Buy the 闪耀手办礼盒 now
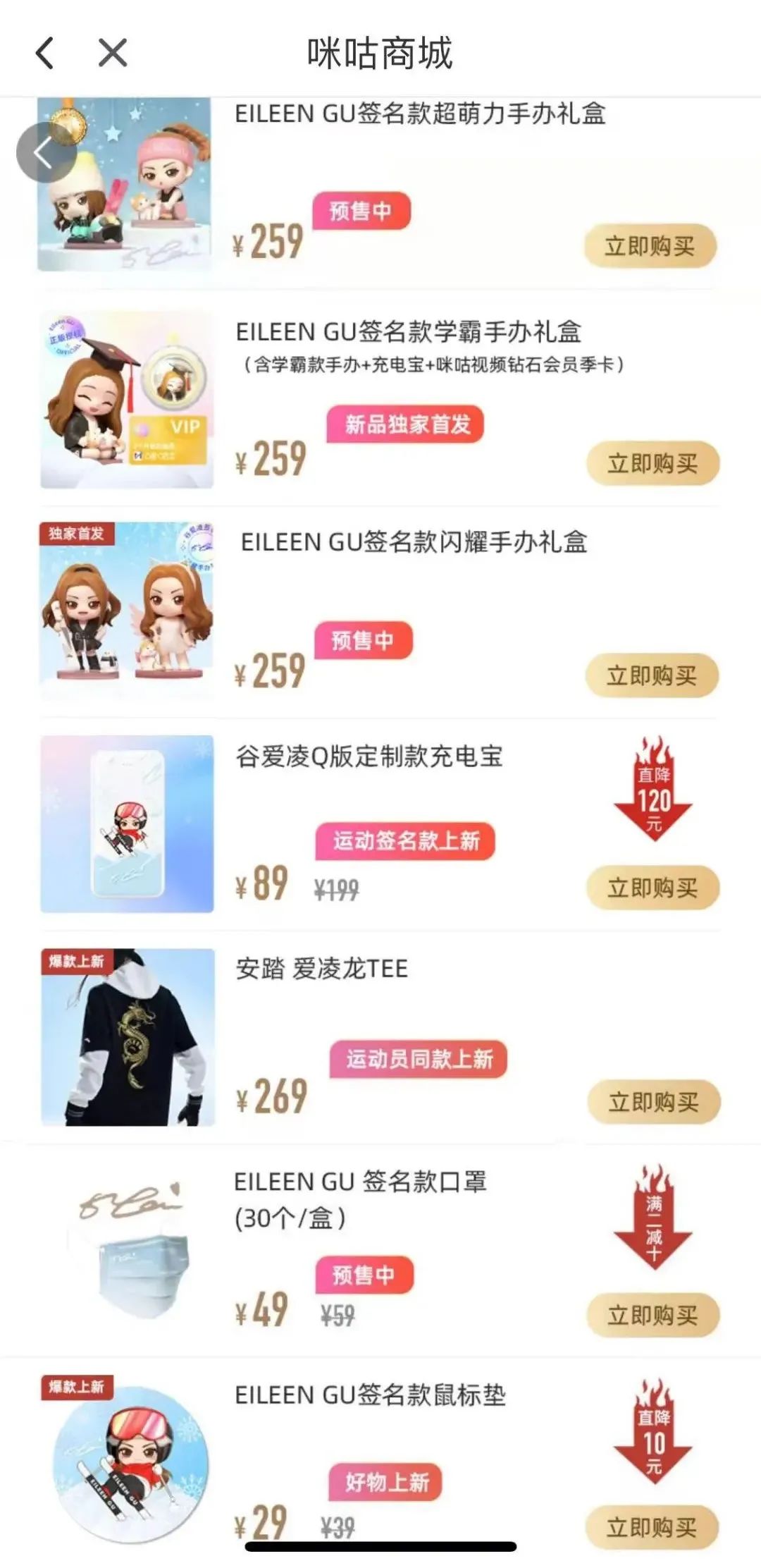 (652, 675)
